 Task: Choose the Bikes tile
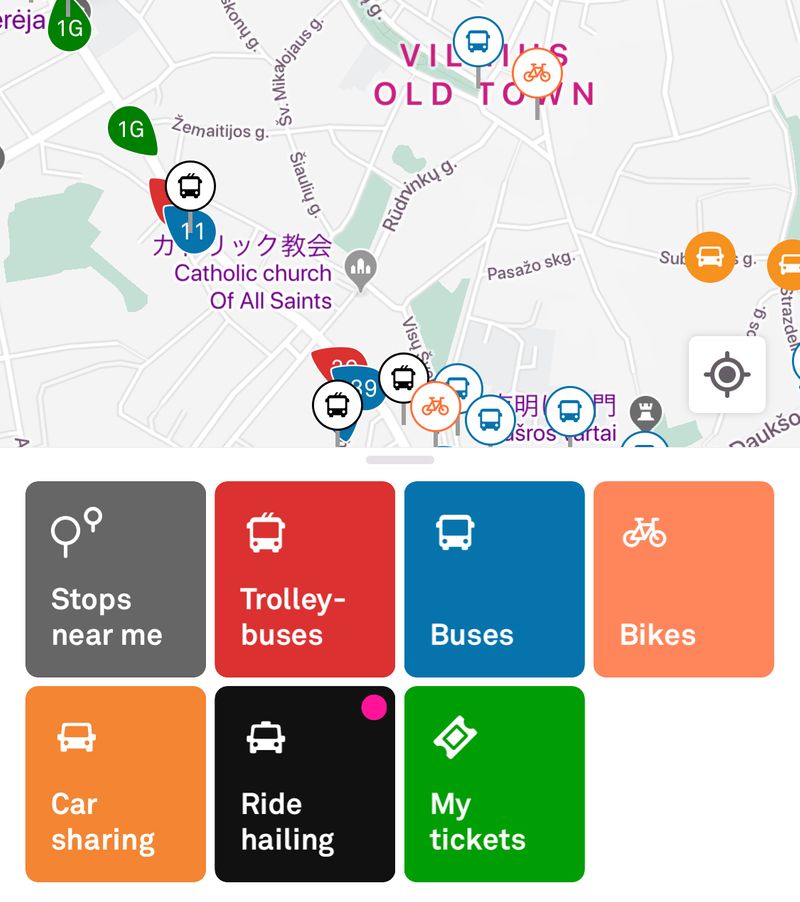click(683, 579)
